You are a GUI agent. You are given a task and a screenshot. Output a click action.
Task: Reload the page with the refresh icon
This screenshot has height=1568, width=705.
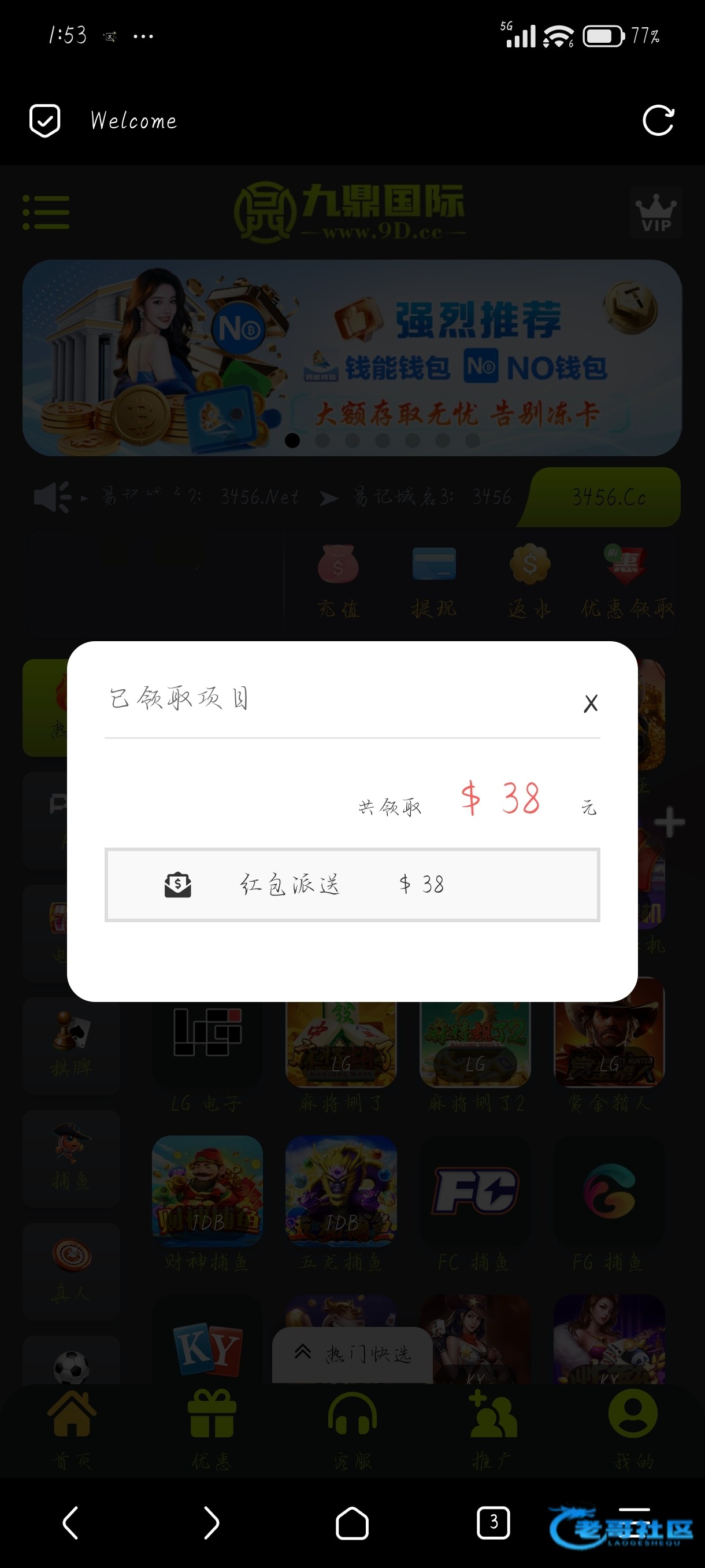click(x=658, y=120)
